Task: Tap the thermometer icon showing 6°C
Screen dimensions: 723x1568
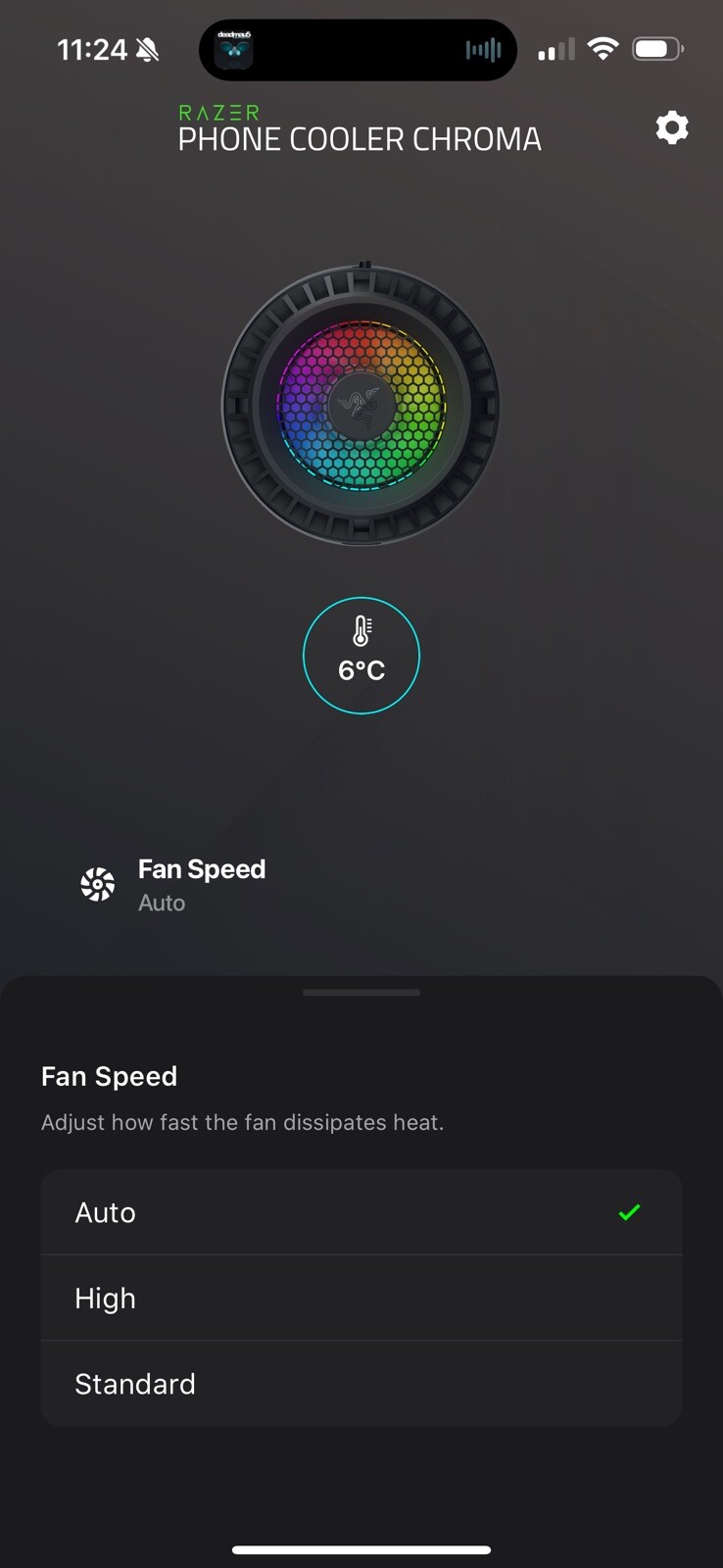Action: click(361, 632)
